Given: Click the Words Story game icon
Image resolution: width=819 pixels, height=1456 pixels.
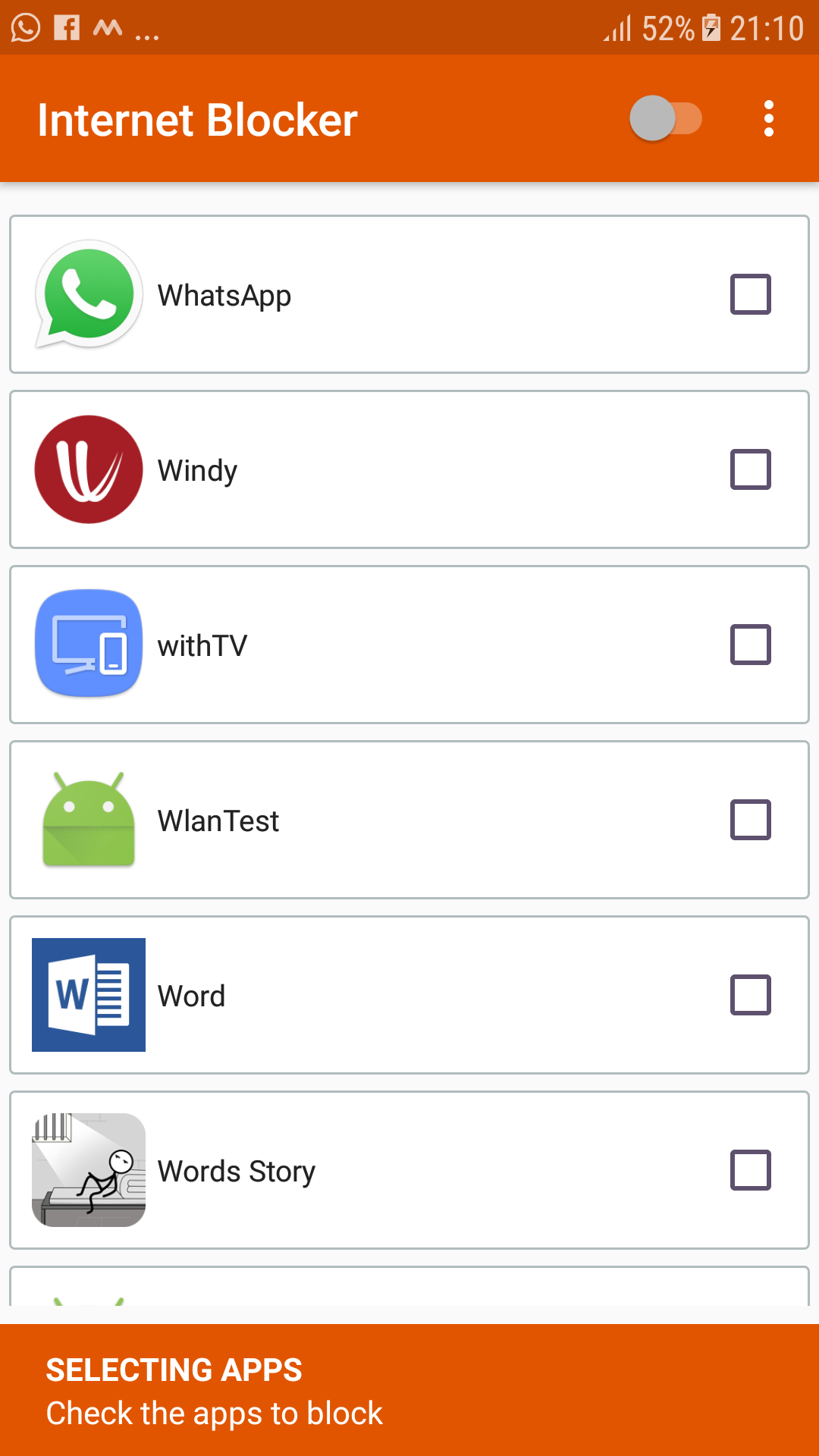Looking at the screenshot, I should click(88, 1170).
